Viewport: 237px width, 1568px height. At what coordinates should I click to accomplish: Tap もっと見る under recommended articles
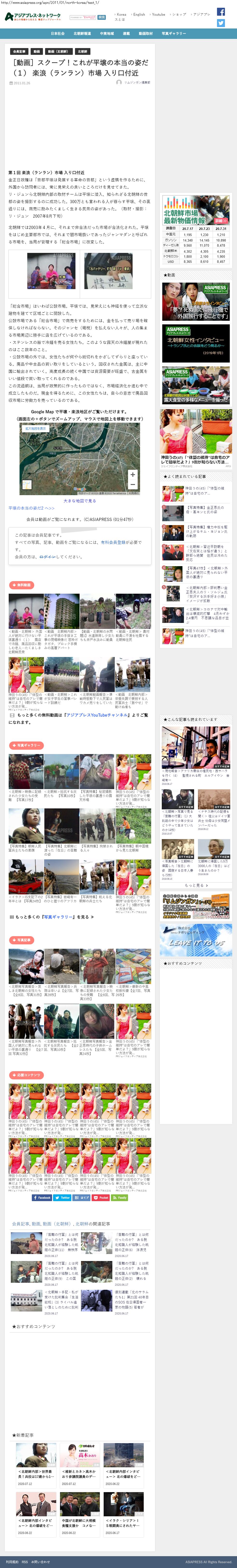pos(196,885)
